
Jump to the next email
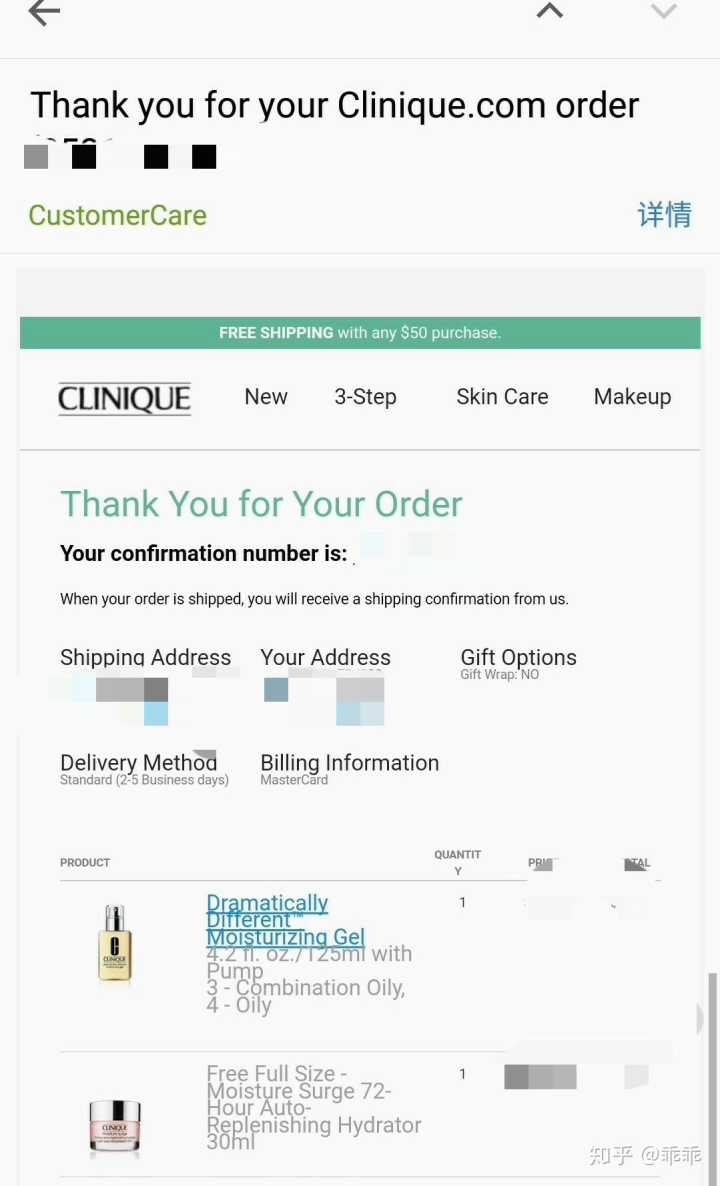664,12
